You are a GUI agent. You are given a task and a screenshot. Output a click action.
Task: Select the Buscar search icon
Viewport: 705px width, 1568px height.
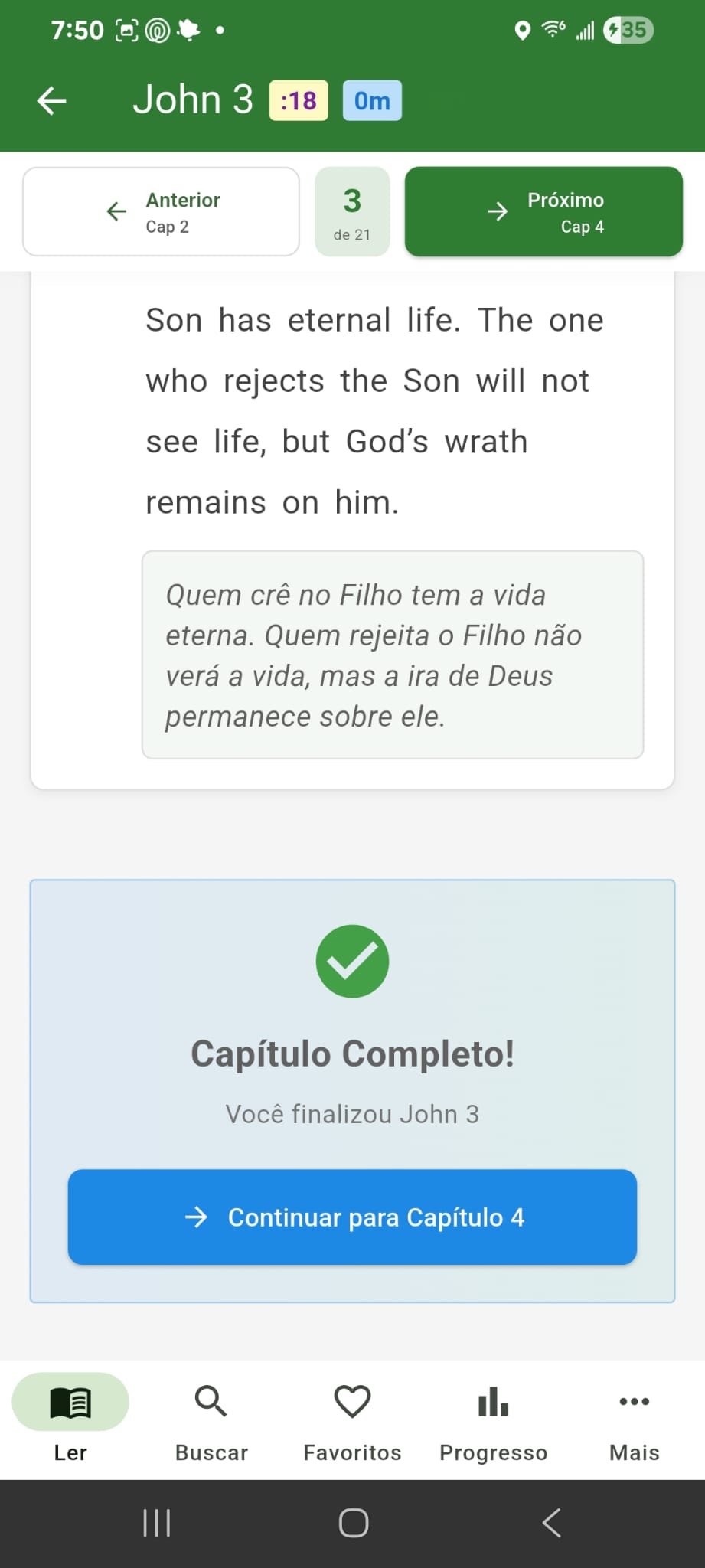[x=211, y=1403]
